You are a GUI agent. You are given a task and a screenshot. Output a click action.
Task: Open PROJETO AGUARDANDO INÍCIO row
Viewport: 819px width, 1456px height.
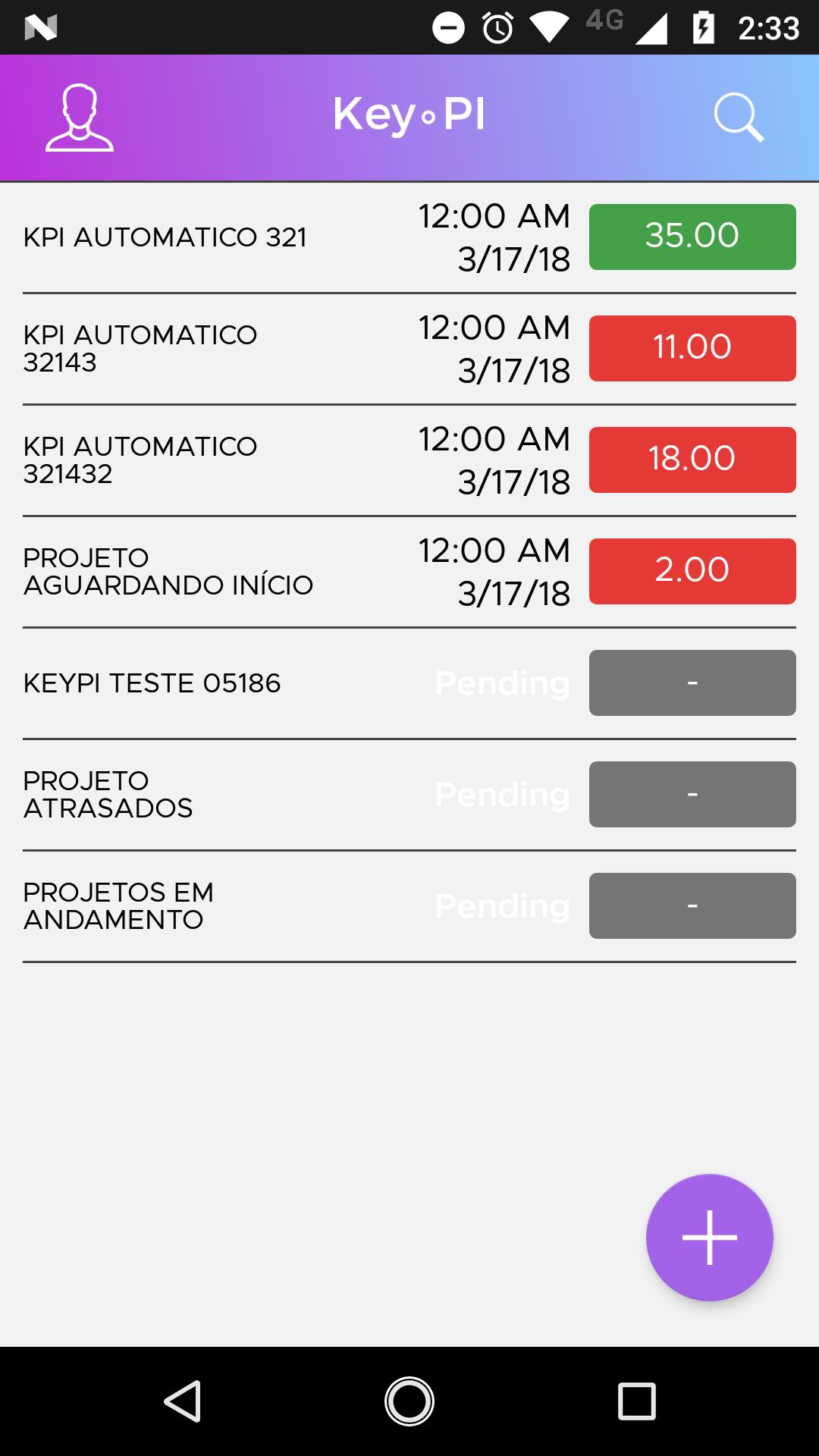pyautogui.click(x=409, y=572)
